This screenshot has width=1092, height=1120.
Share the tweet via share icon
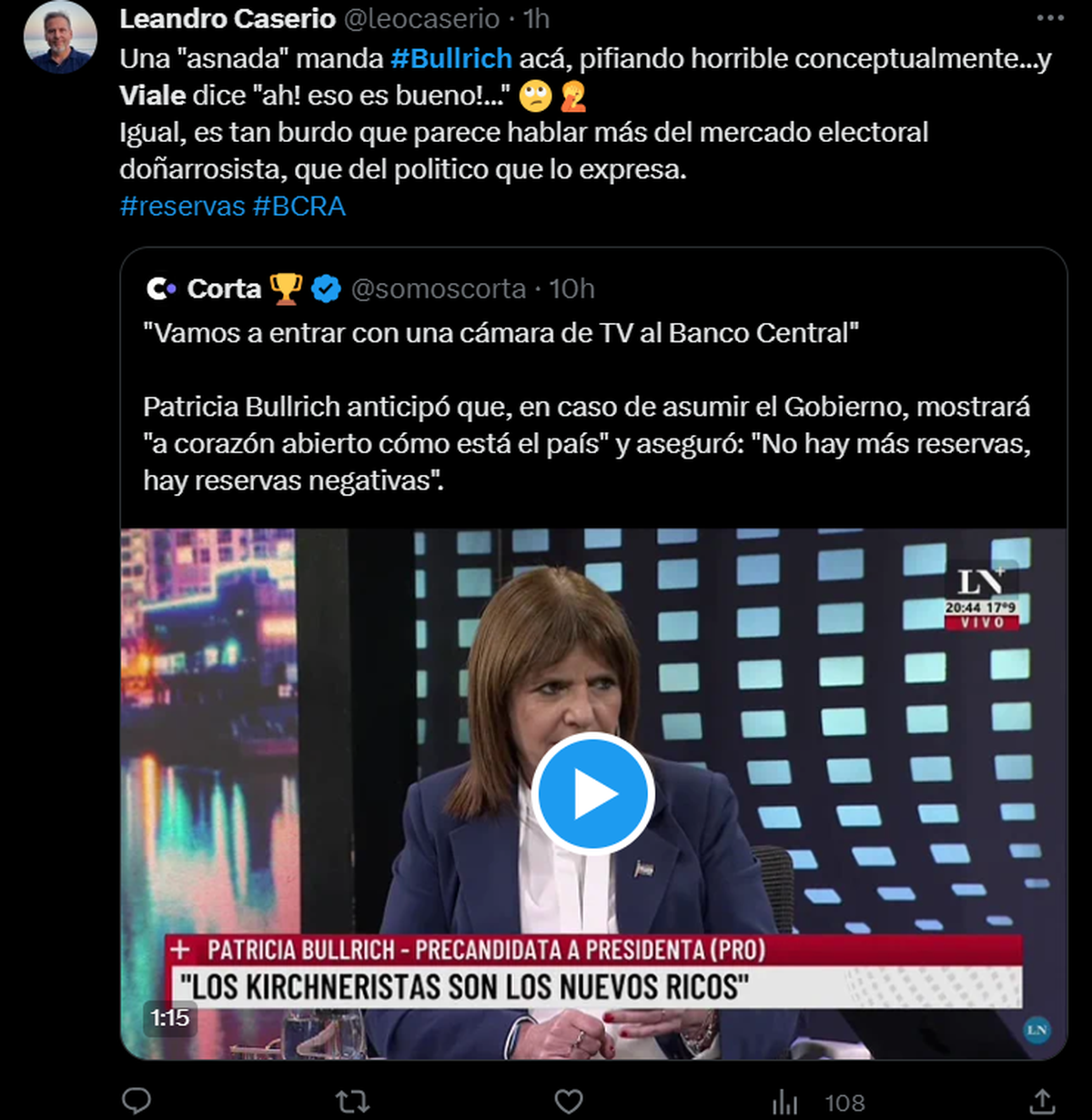[1043, 1102]
